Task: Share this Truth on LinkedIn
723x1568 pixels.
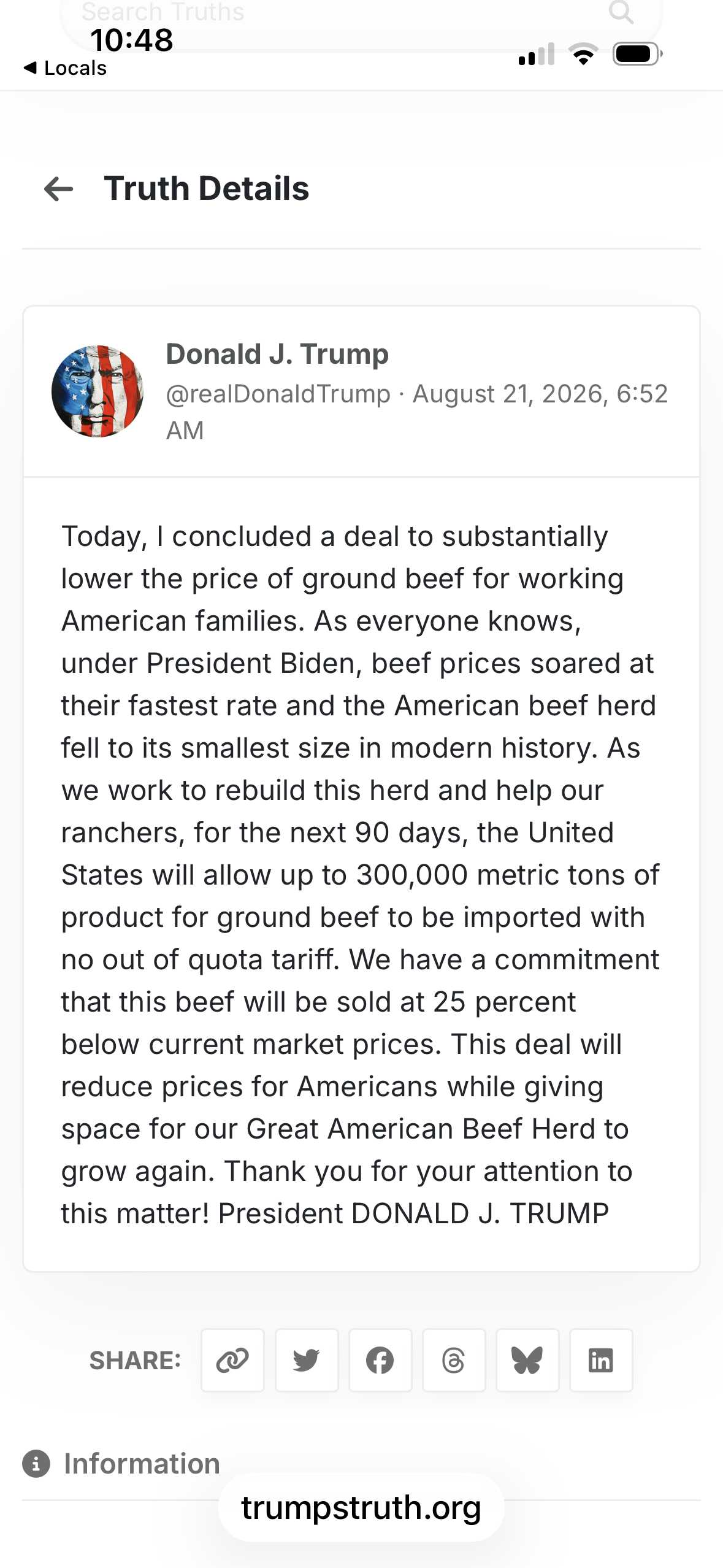Action: tap(601, 1360)
